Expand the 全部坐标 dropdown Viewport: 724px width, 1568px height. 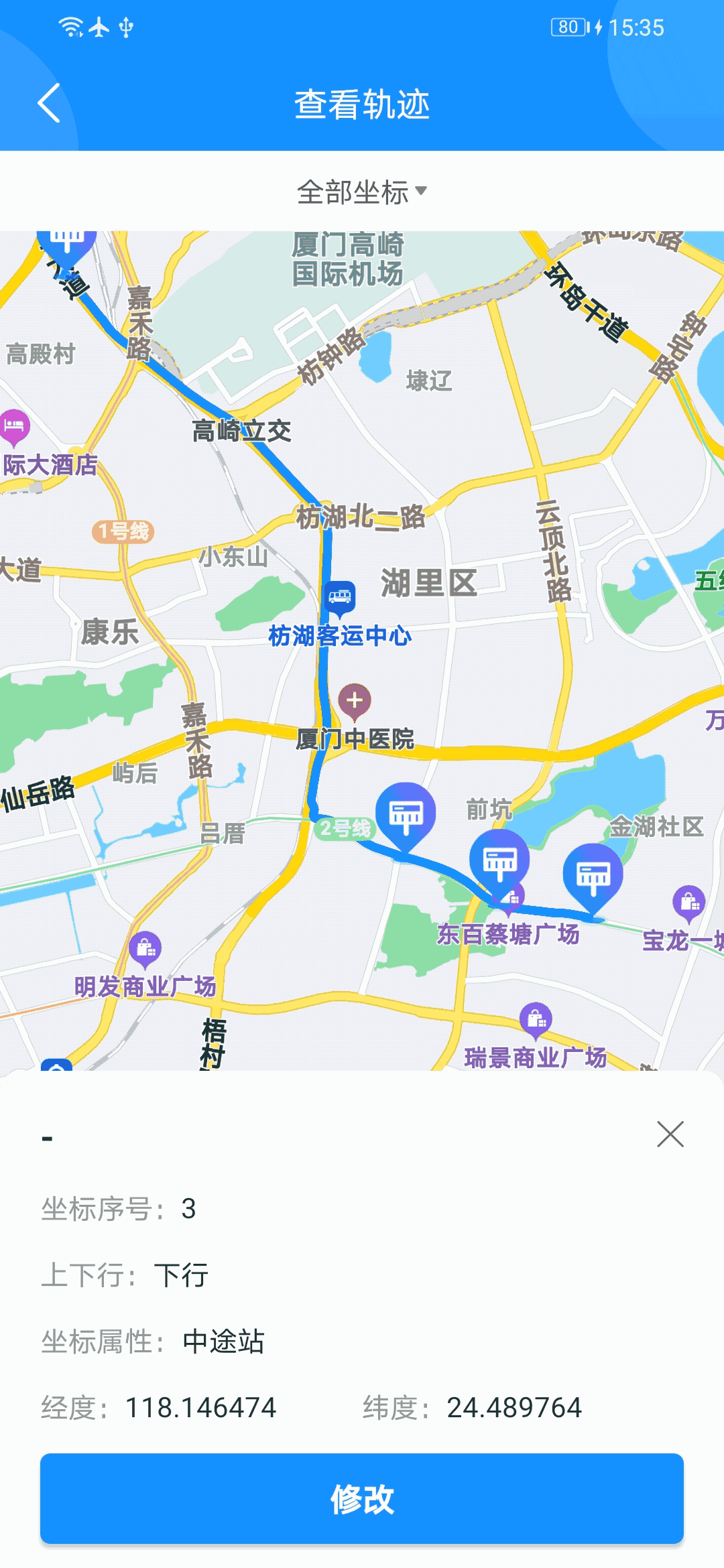[362, 192]
